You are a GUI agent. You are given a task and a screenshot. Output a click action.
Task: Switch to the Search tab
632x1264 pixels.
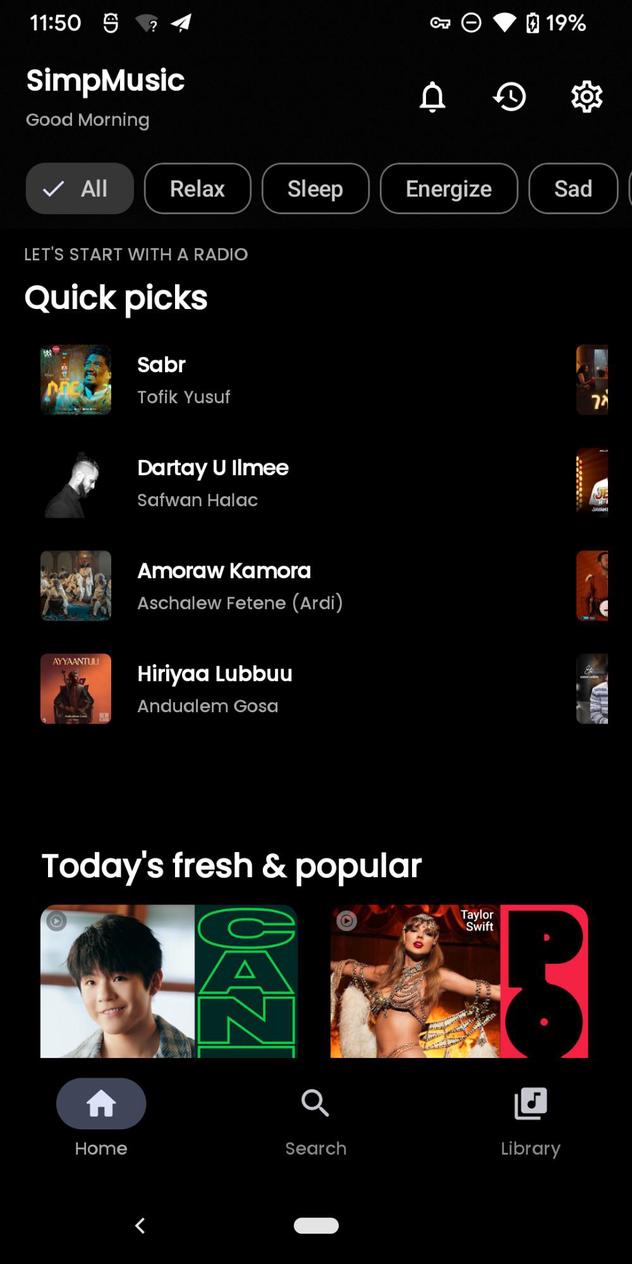[315, 1118]
